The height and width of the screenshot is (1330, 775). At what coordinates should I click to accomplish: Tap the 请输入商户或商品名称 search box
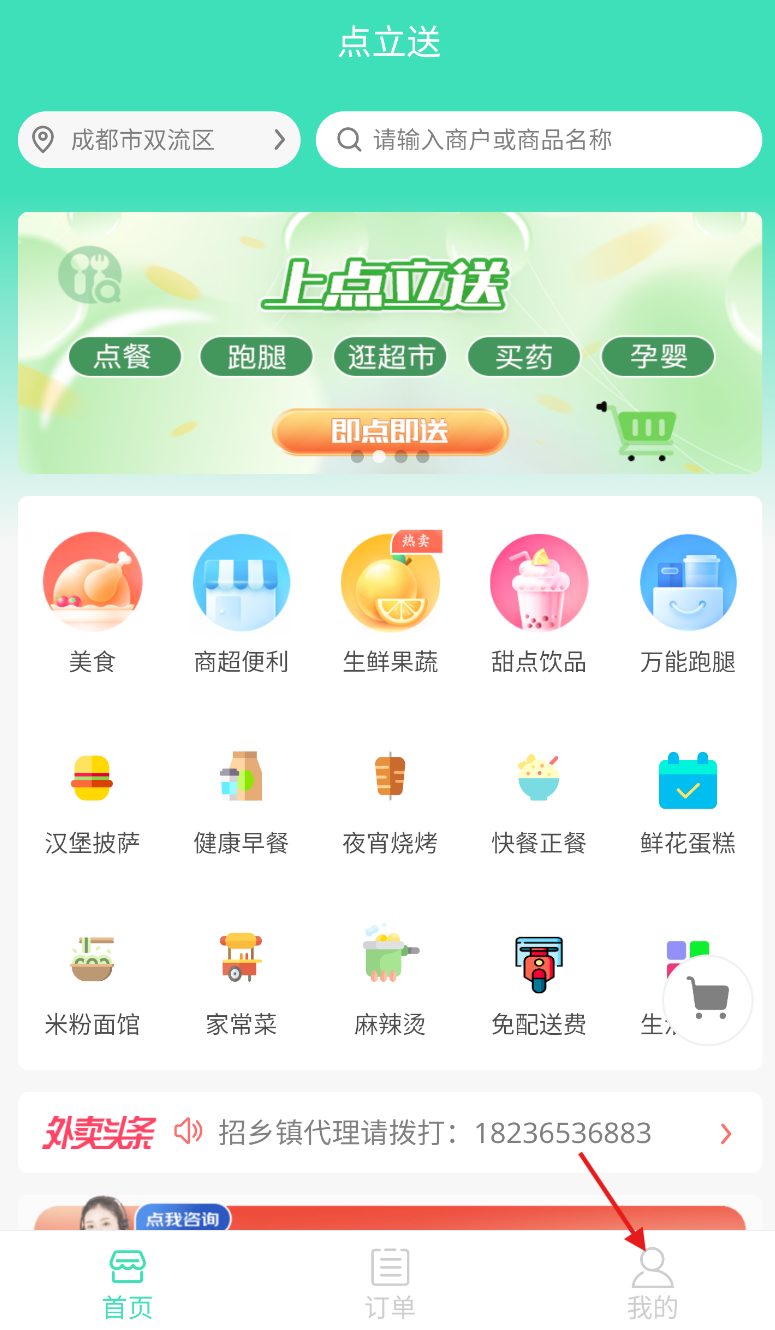pos(539,140)
